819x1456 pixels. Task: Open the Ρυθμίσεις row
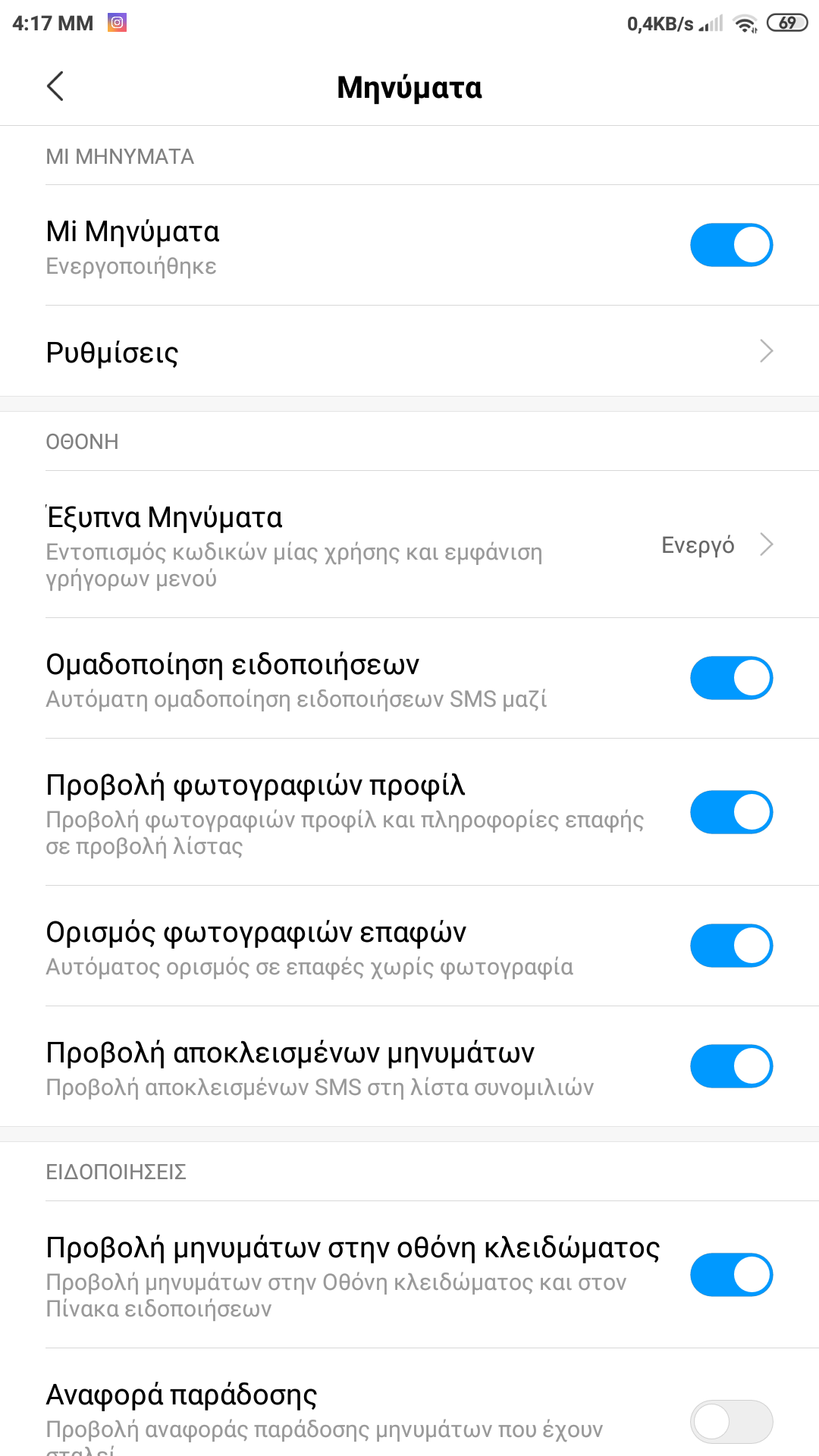tap(409, 352)
